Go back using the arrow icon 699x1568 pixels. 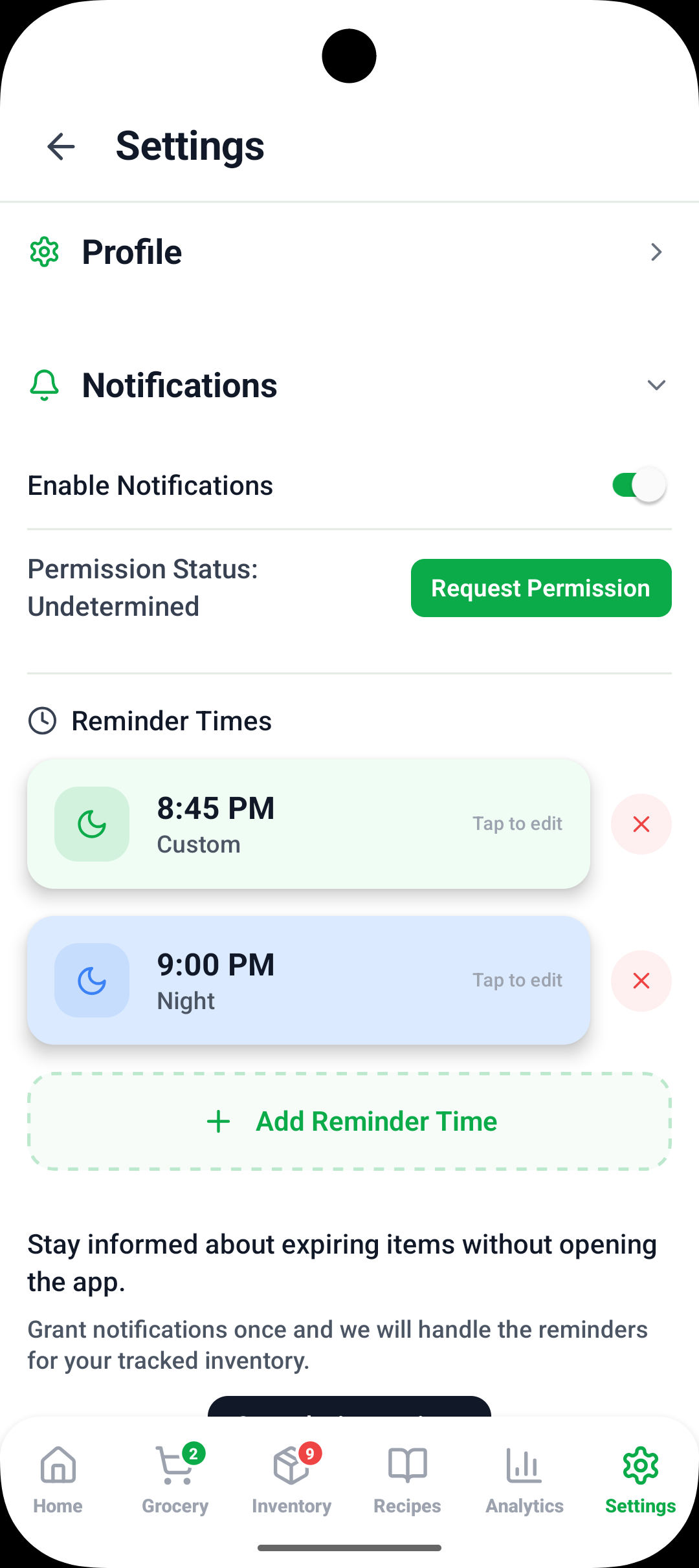pos(61,146)
